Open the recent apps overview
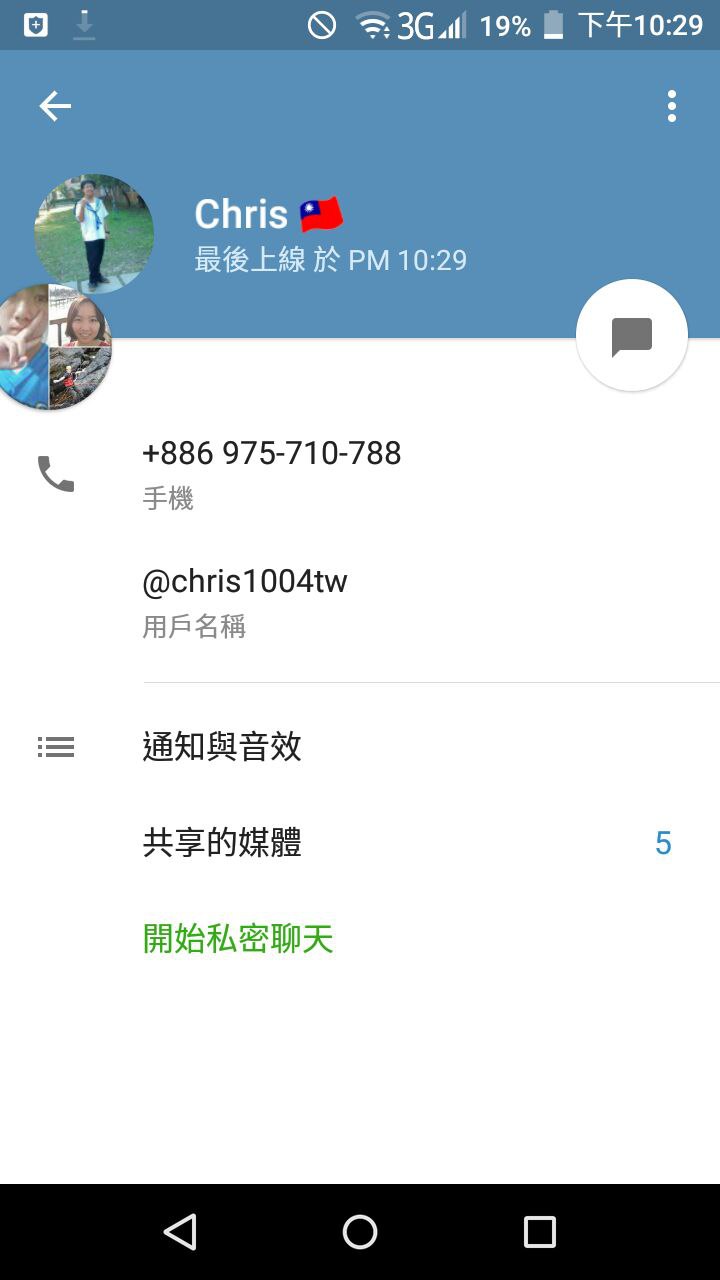The image size is (720, 1280). (x=540, y=1232)
